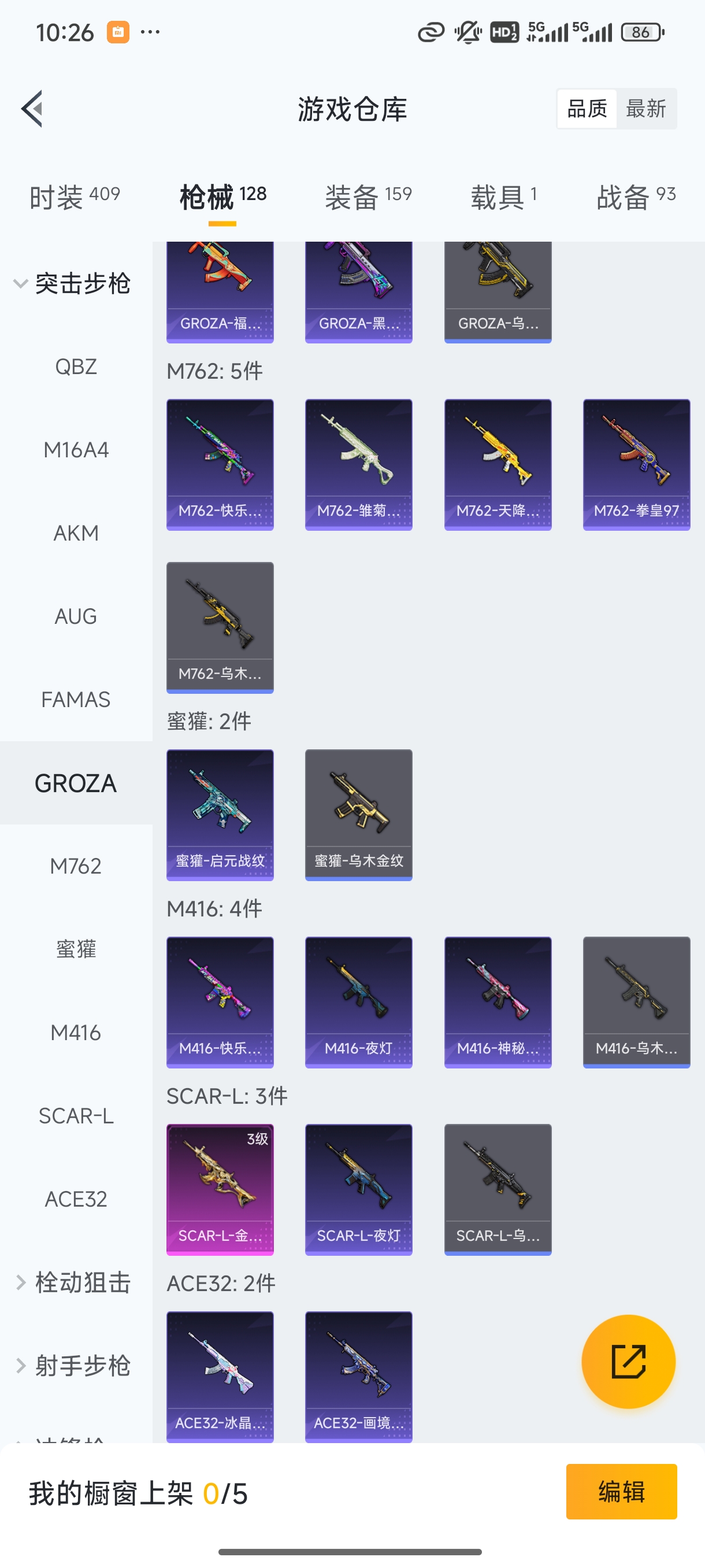
Task: Switch to the 装备 tab
Action: pyautogui.click(x=368, y=197)
